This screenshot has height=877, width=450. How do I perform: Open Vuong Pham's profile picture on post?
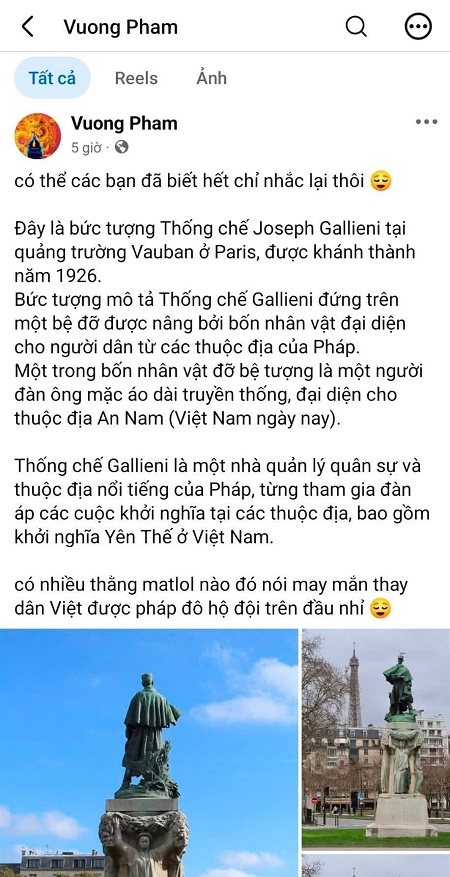click(37, 136)
